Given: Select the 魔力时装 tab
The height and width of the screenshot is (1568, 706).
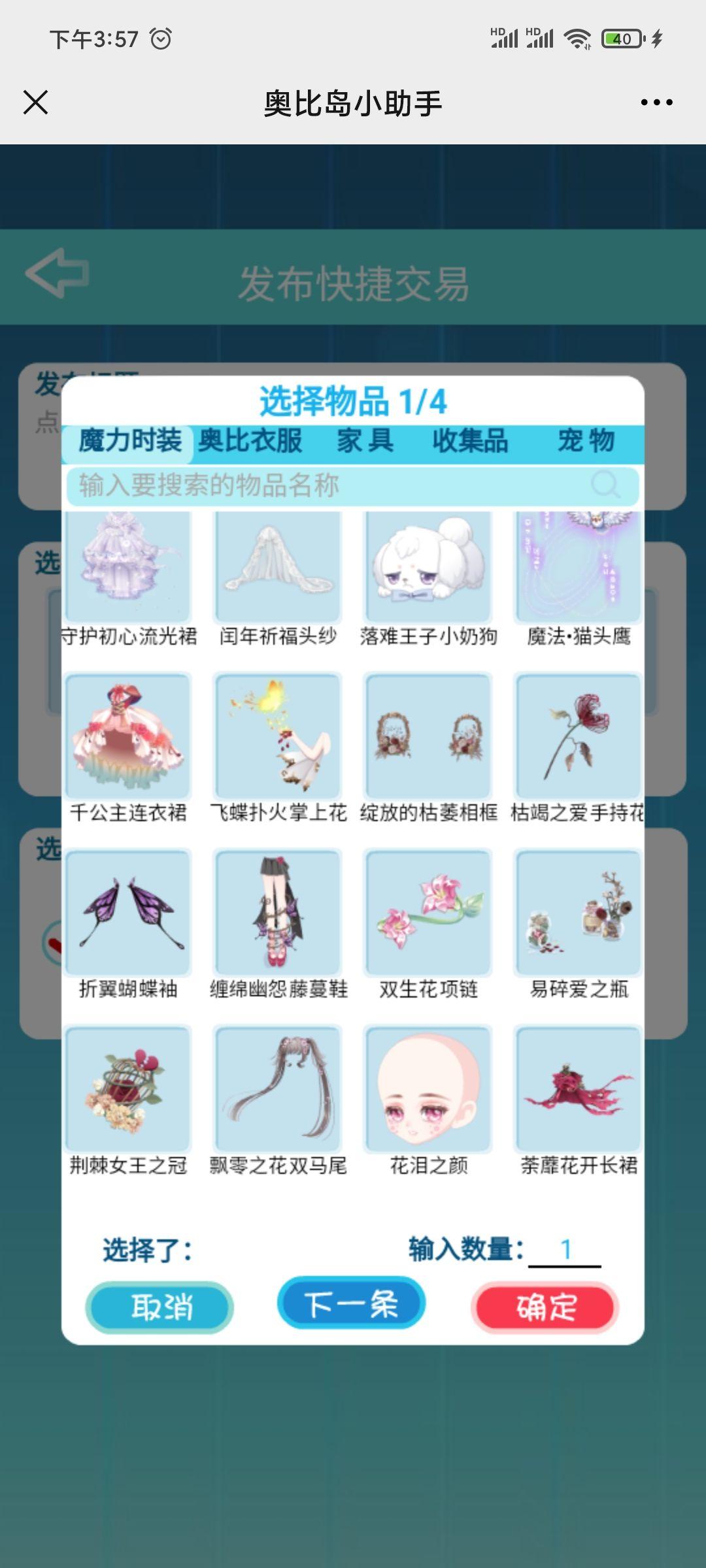Looking at the screenshot, I should click(x=129, y=441).
